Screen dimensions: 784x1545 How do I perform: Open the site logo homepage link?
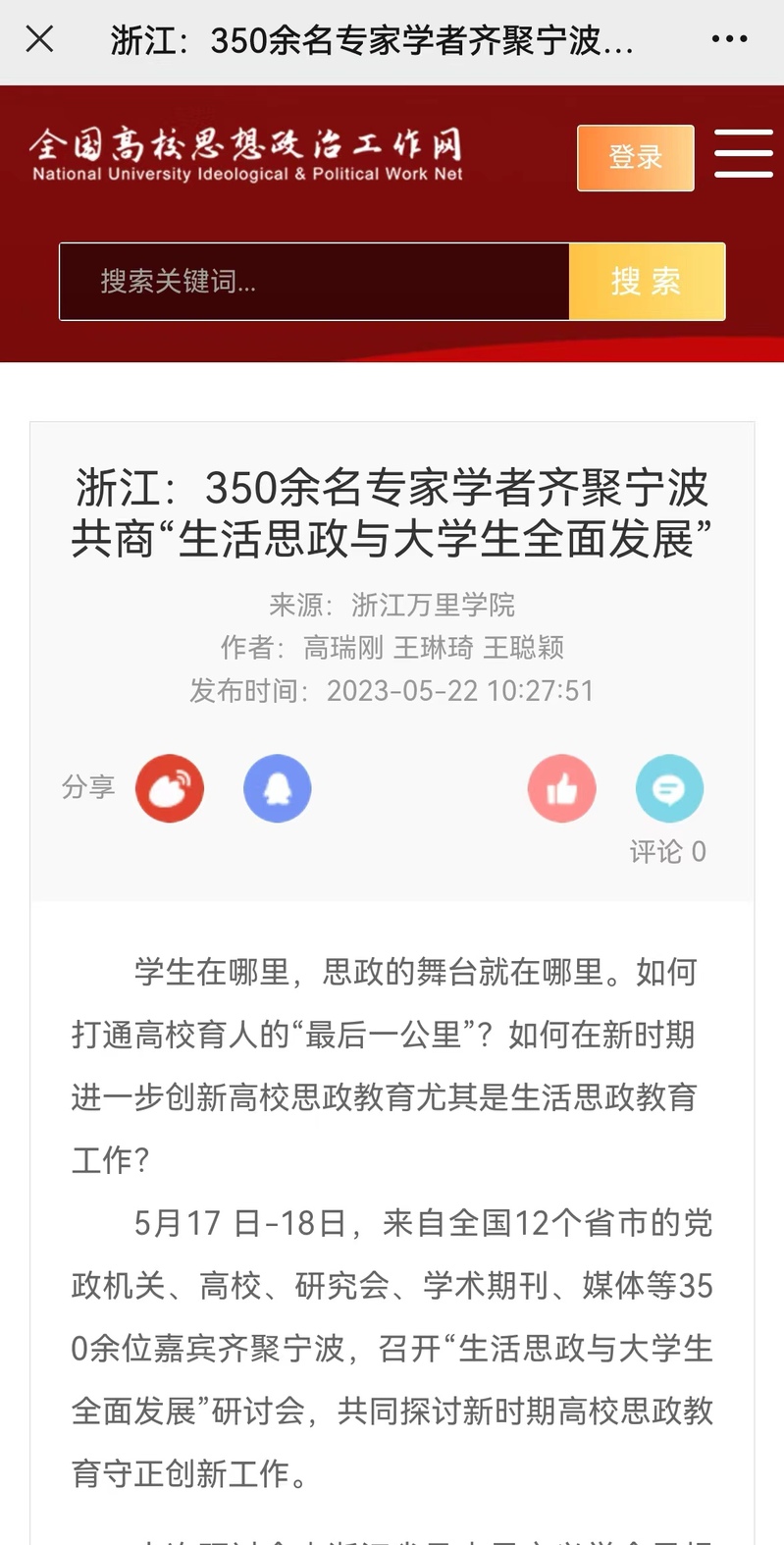pos(246,155)
